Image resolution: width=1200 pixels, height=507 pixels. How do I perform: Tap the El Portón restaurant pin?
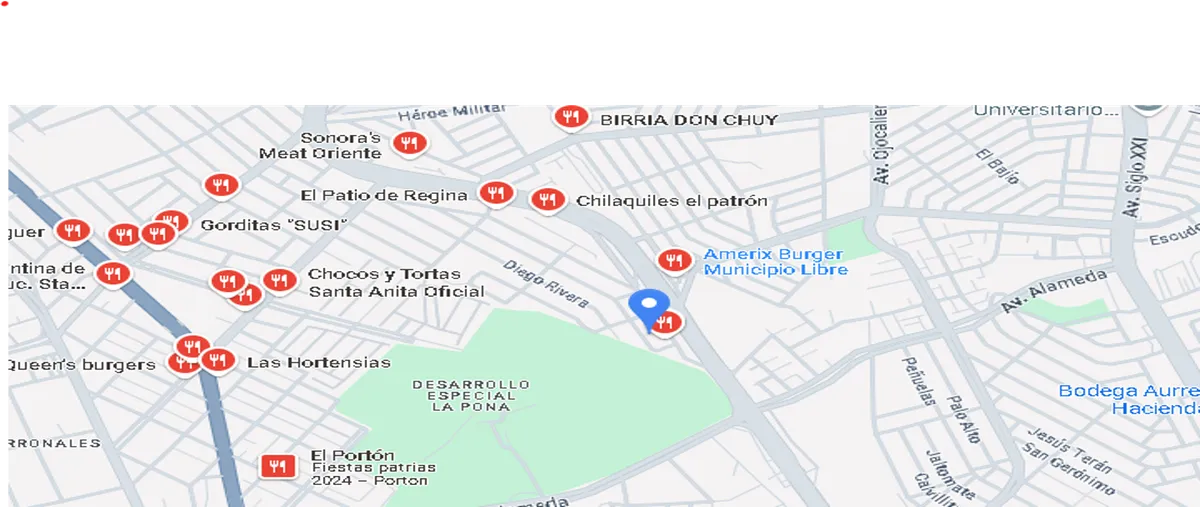277,465
